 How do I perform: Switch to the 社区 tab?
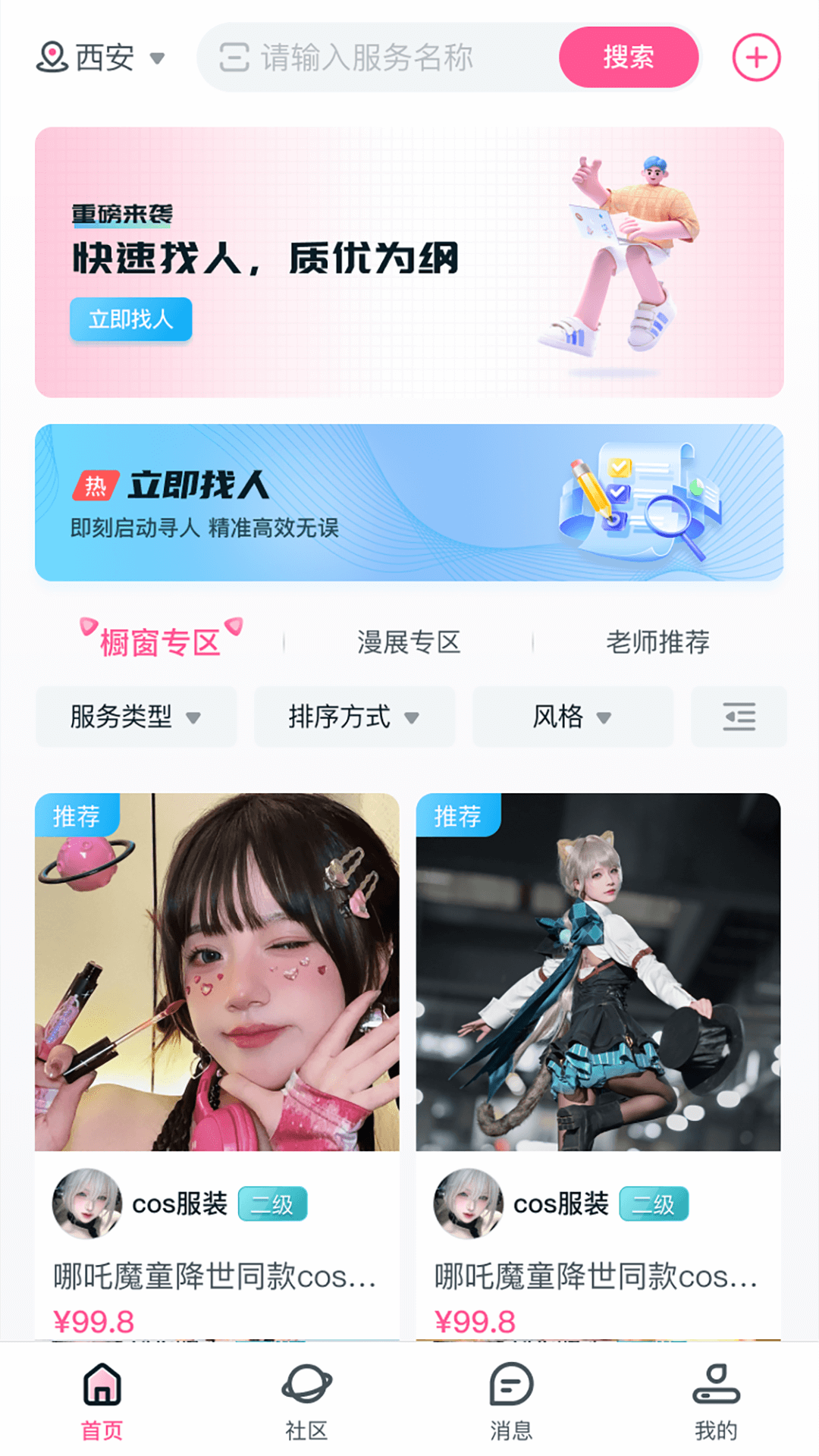tap(306, 1402)
